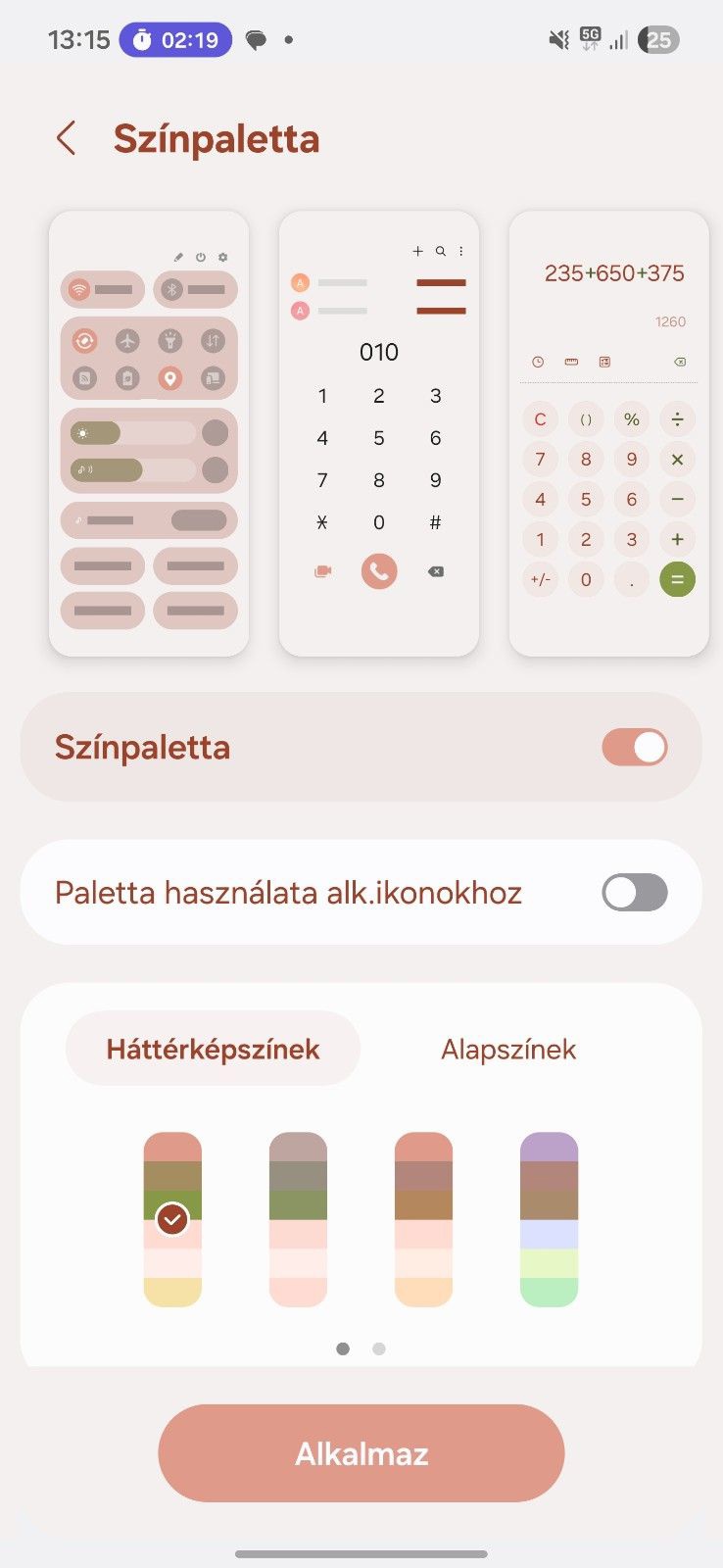Go back from Színpaletta screen
The width and height of the screenshot is (723, 1568).
coord(66,138)
